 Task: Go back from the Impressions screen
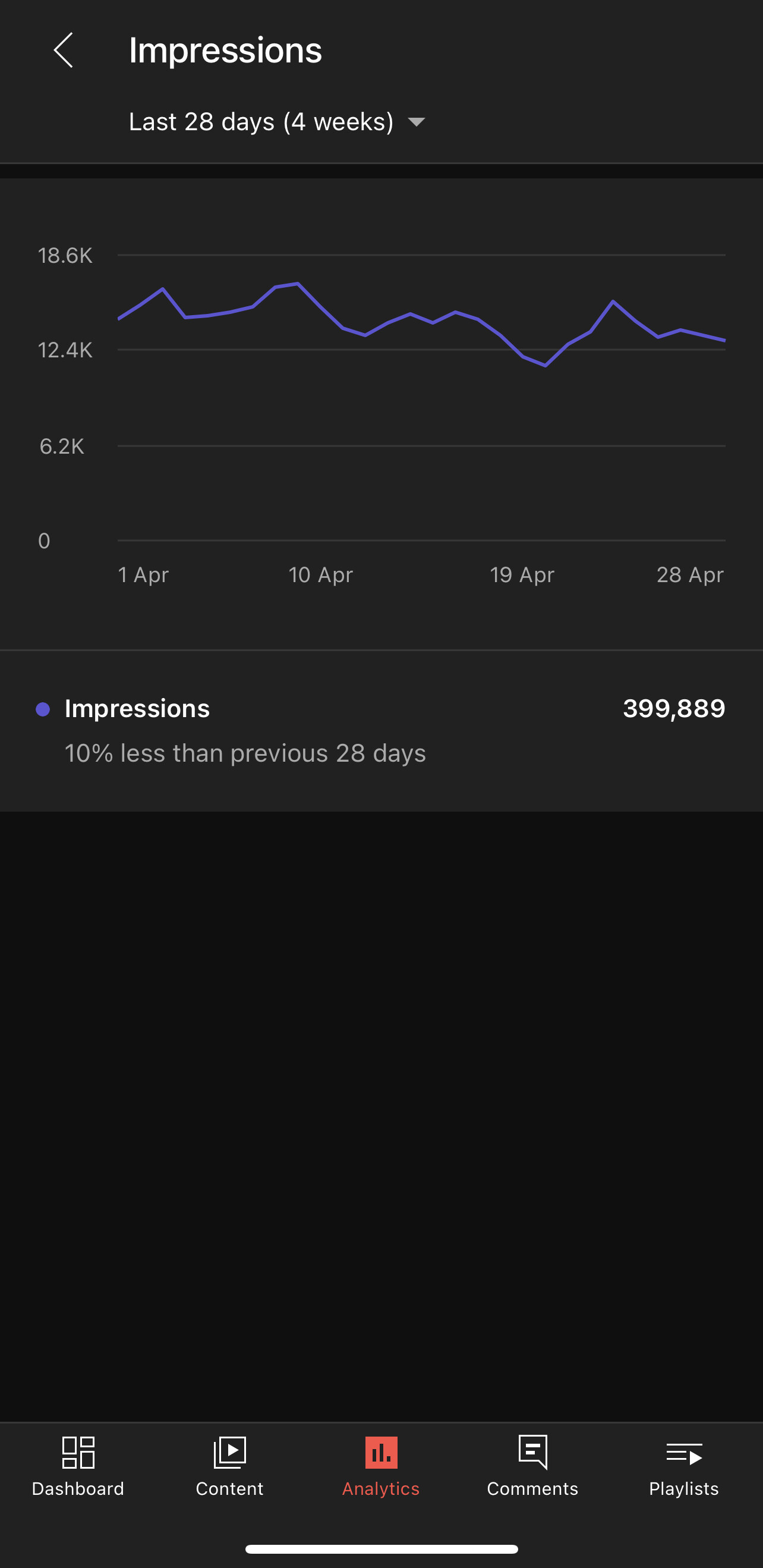(63, 51)
